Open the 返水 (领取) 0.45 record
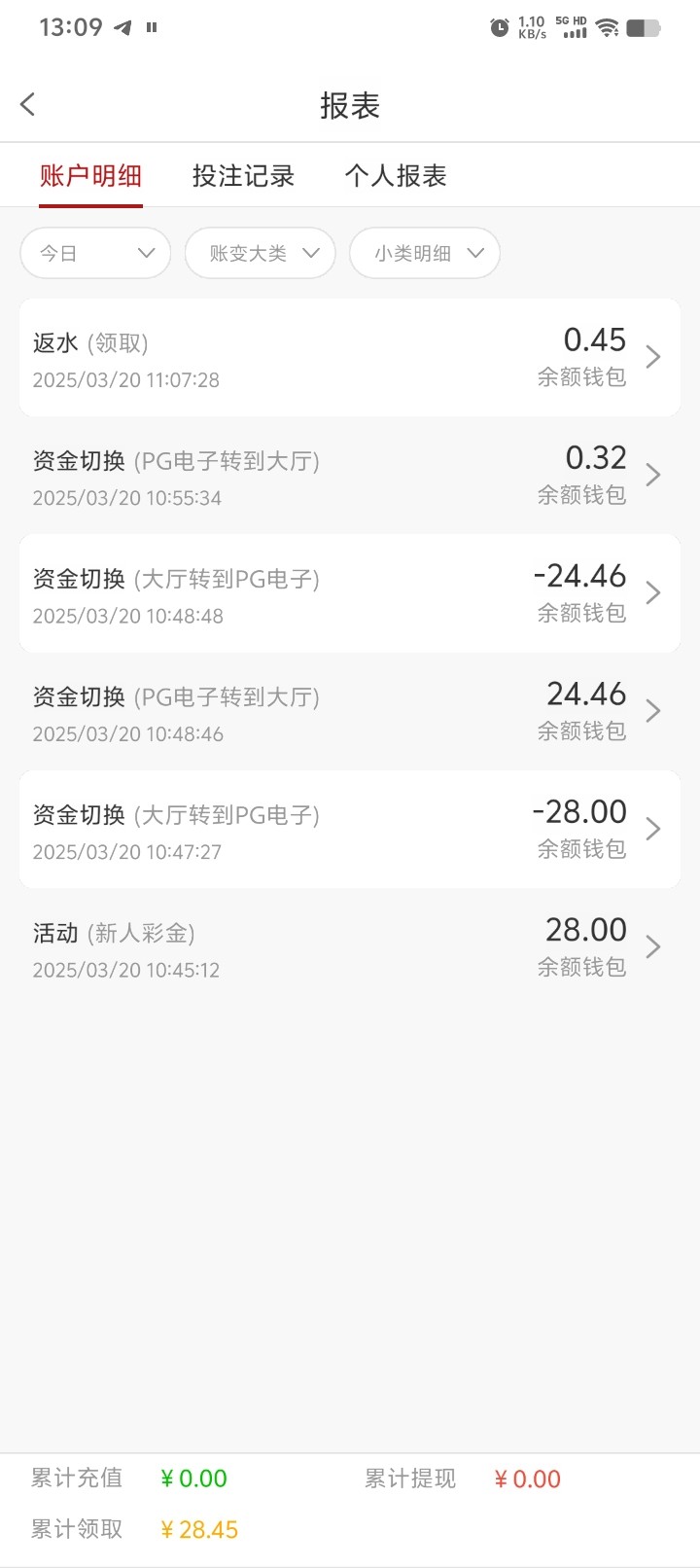This screenshot has width=700, height=1568. click(350, 358)
